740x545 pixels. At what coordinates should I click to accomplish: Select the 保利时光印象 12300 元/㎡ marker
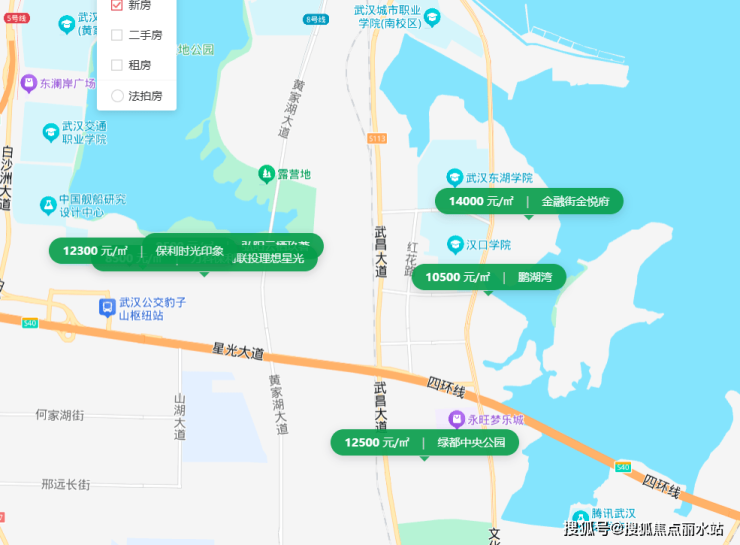tap(140, 250)
